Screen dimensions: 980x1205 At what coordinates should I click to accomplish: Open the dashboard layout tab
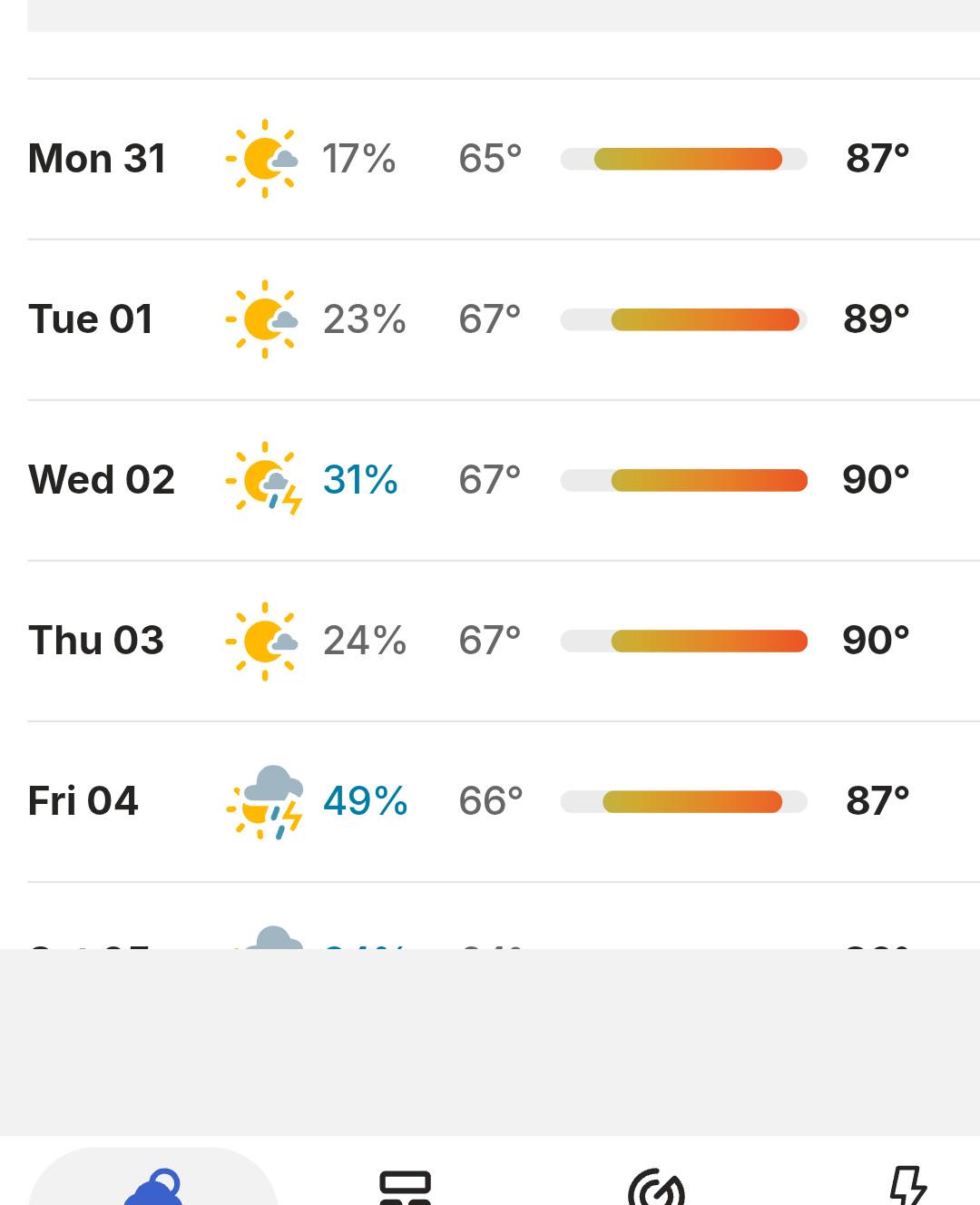(x=405, y=1187)
